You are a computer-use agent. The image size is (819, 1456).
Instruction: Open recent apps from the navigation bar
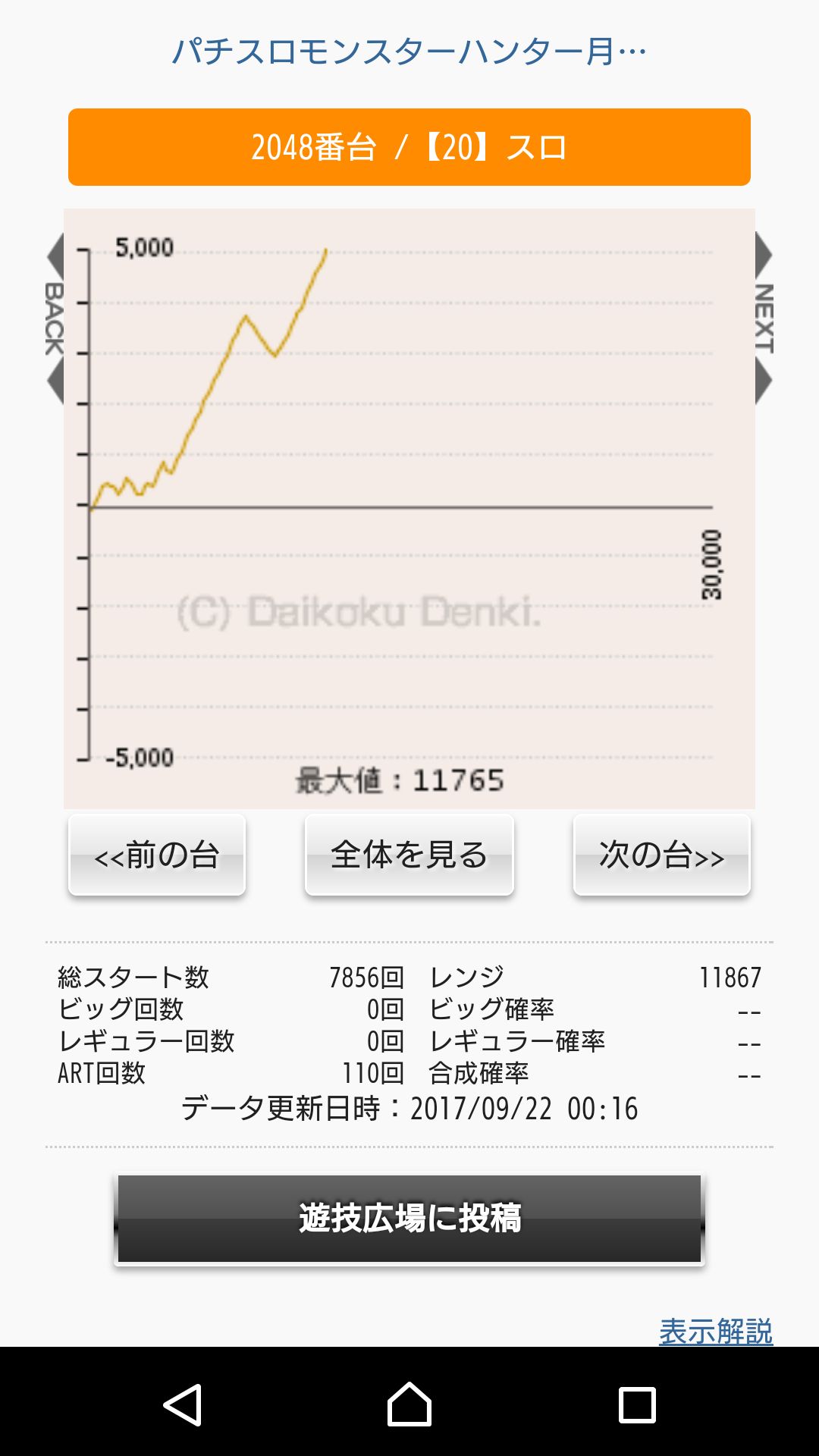click(x=637, y=1404)
